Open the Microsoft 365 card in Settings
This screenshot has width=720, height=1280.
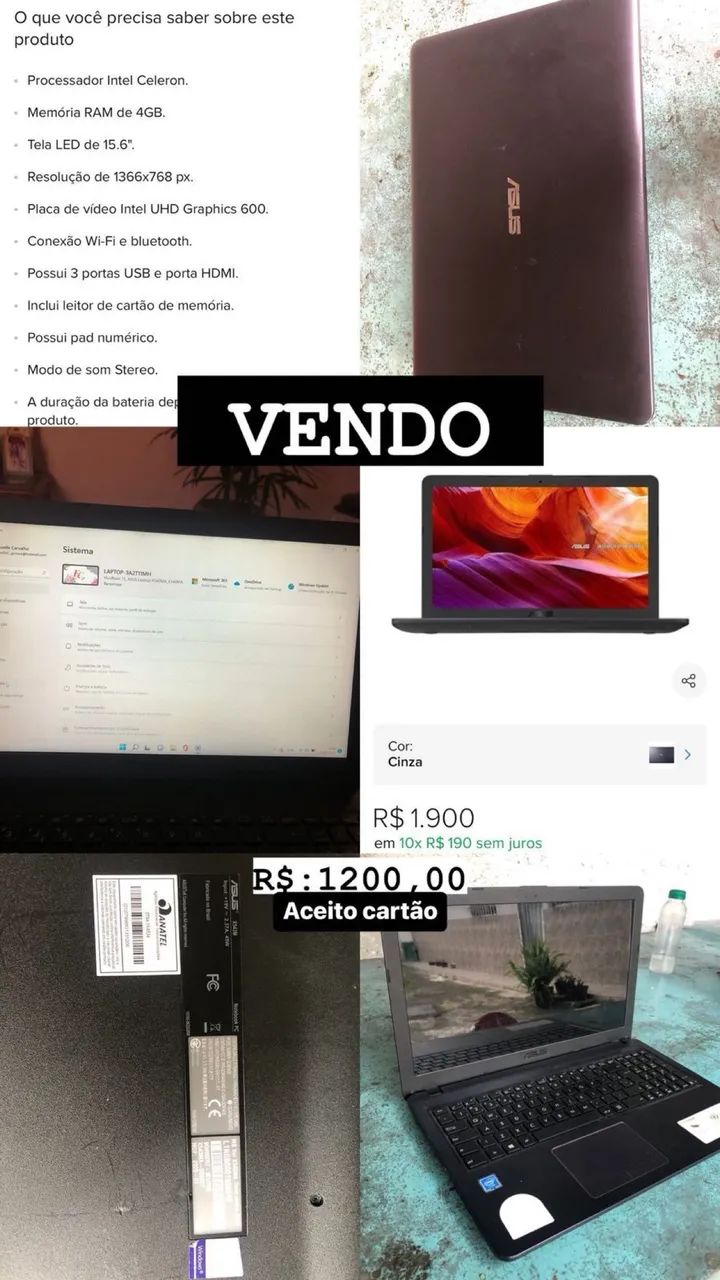tap(196, 581)
